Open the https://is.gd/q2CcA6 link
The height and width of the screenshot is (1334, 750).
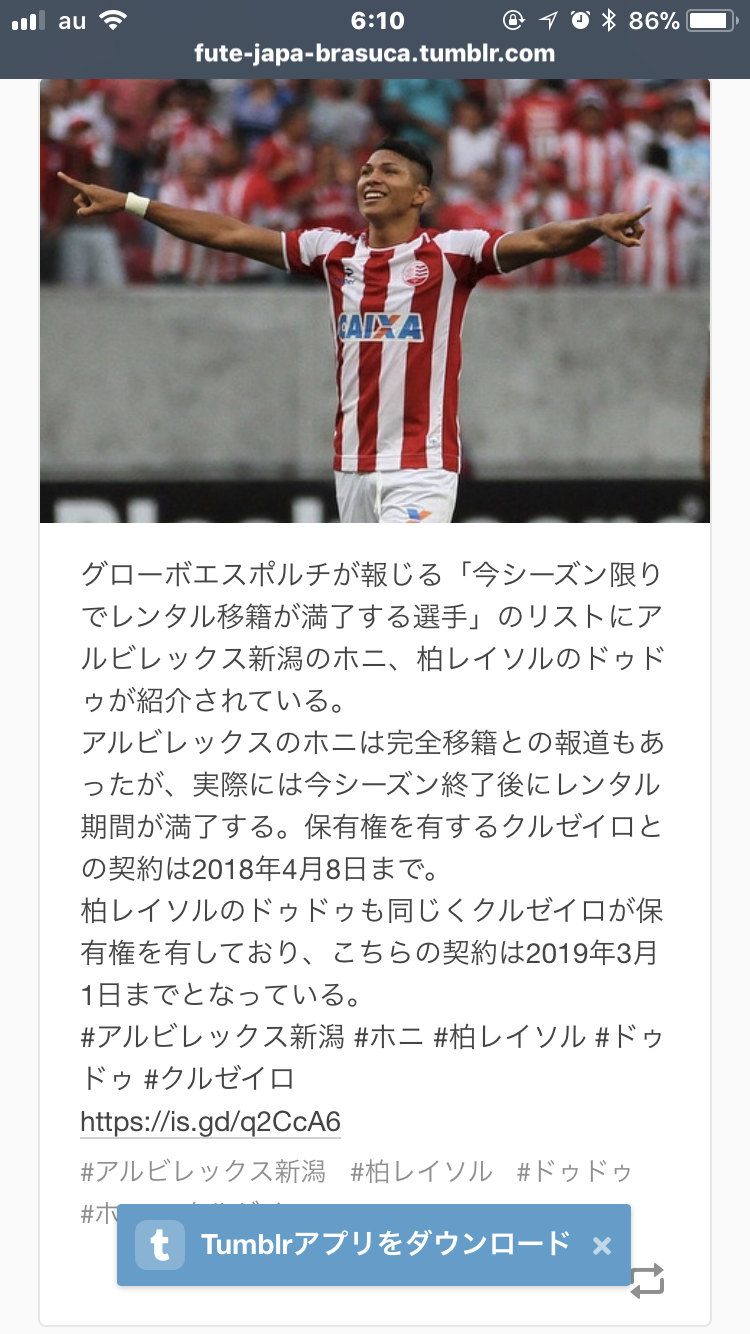click(x=210, y=1121)
